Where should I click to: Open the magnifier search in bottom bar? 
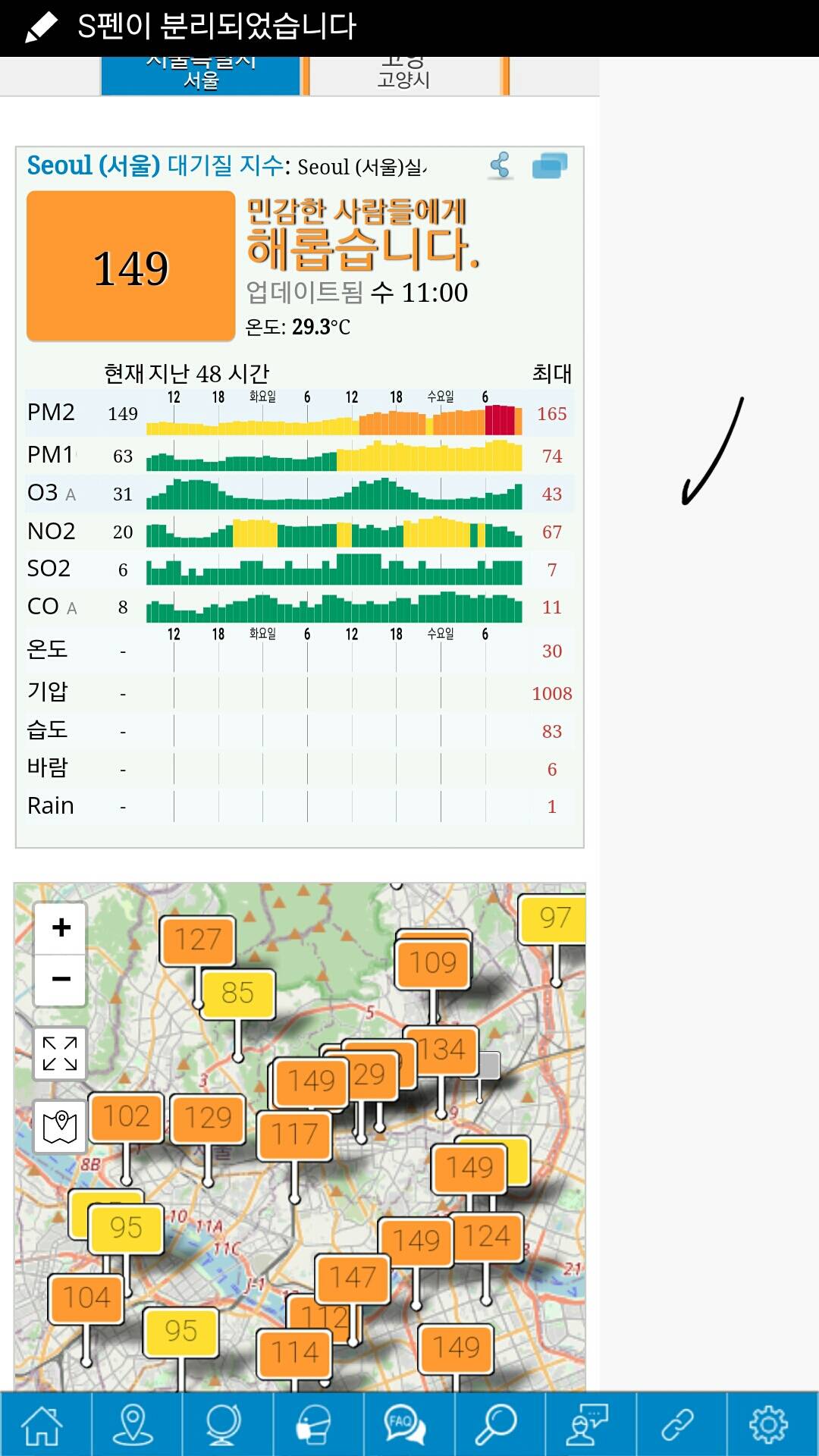click(x=496, y=1425)
